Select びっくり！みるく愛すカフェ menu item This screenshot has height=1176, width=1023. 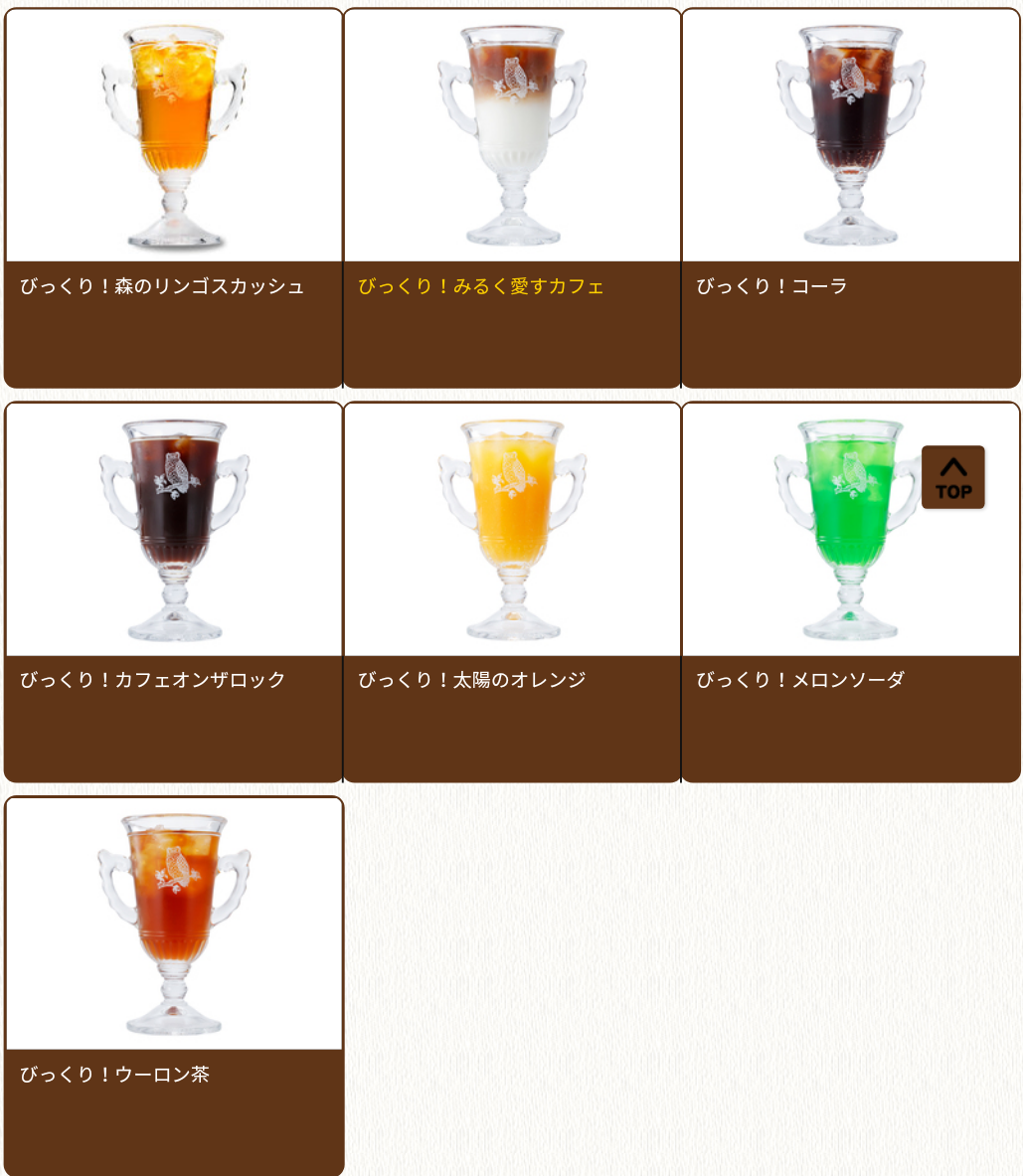511,199
